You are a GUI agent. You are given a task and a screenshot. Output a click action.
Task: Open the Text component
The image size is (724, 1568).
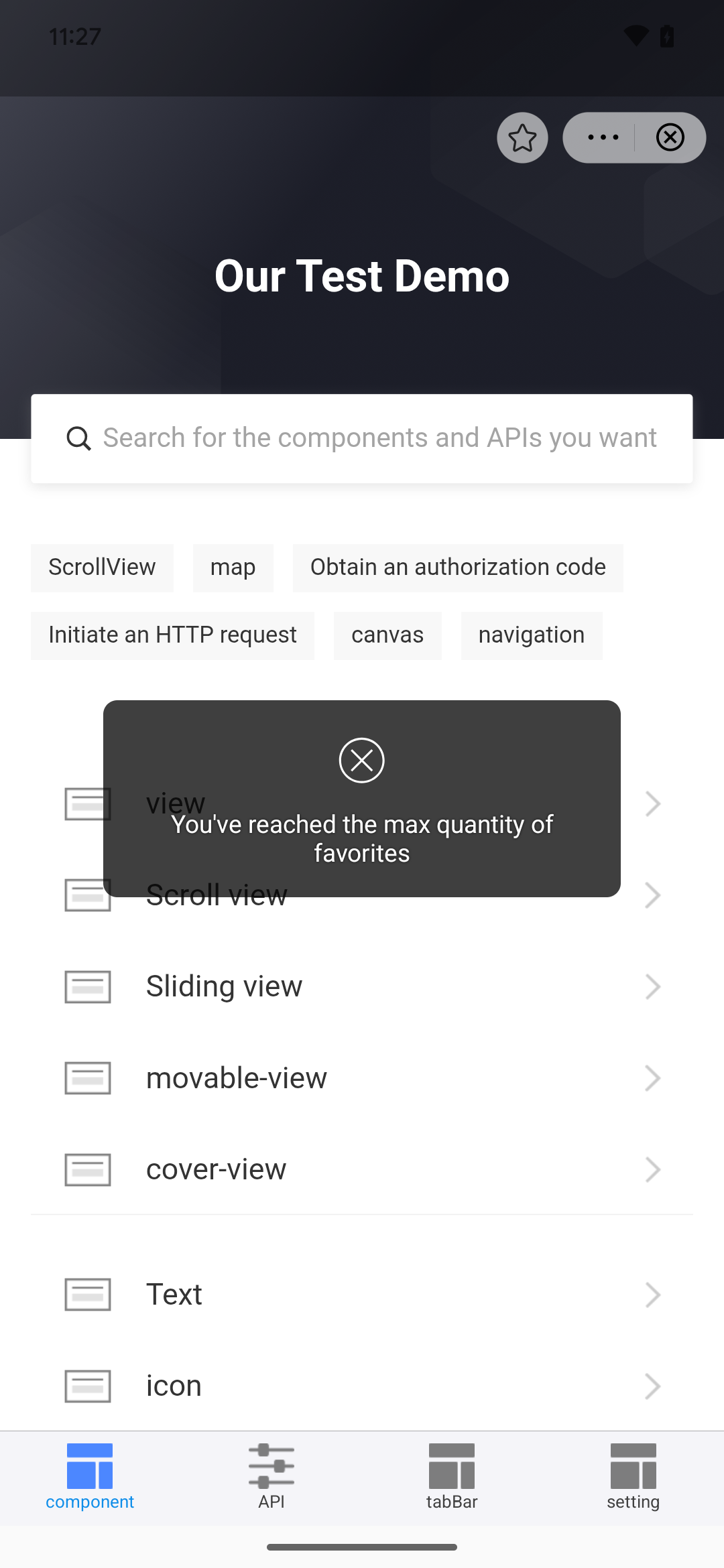362,1294
